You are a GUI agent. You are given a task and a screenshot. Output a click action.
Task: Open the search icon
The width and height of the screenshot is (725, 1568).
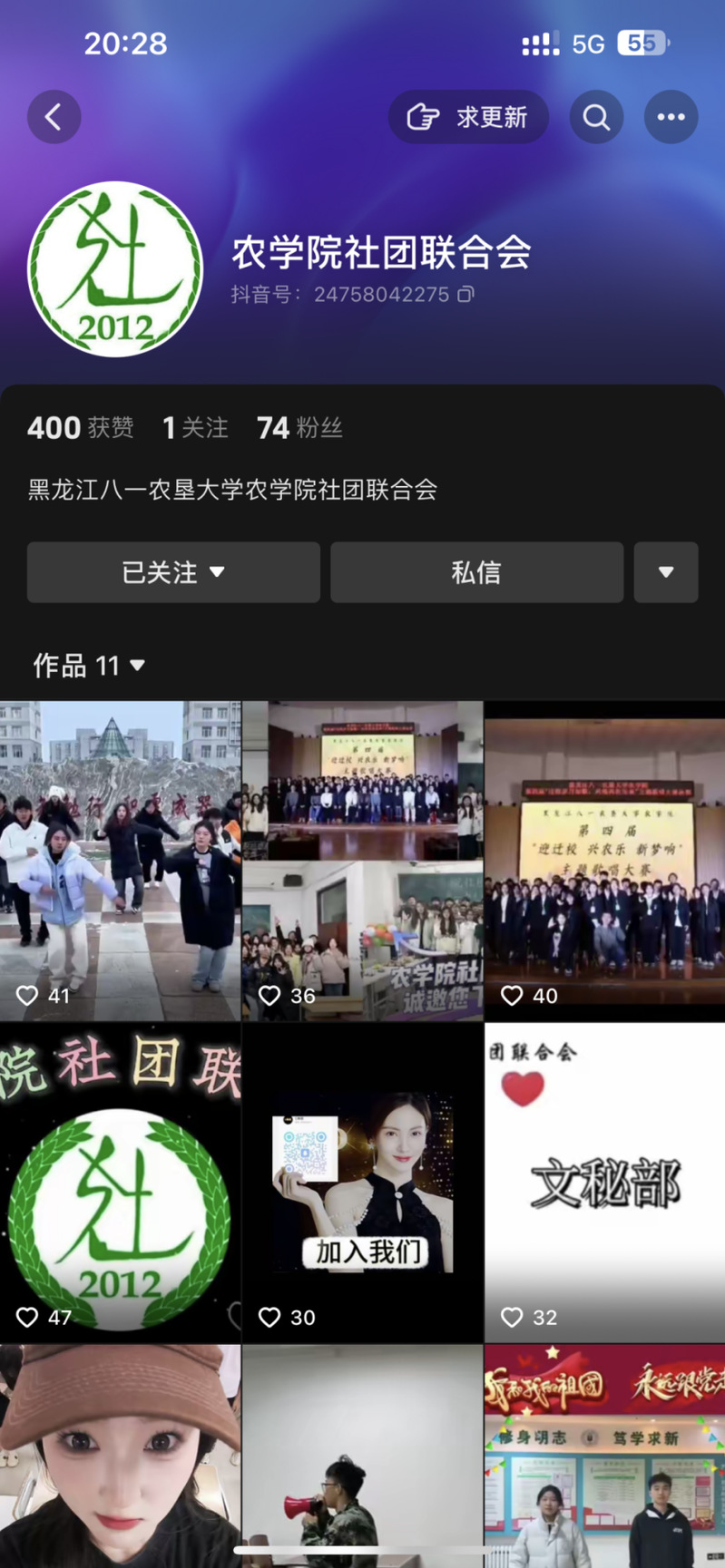click(596, 117)
